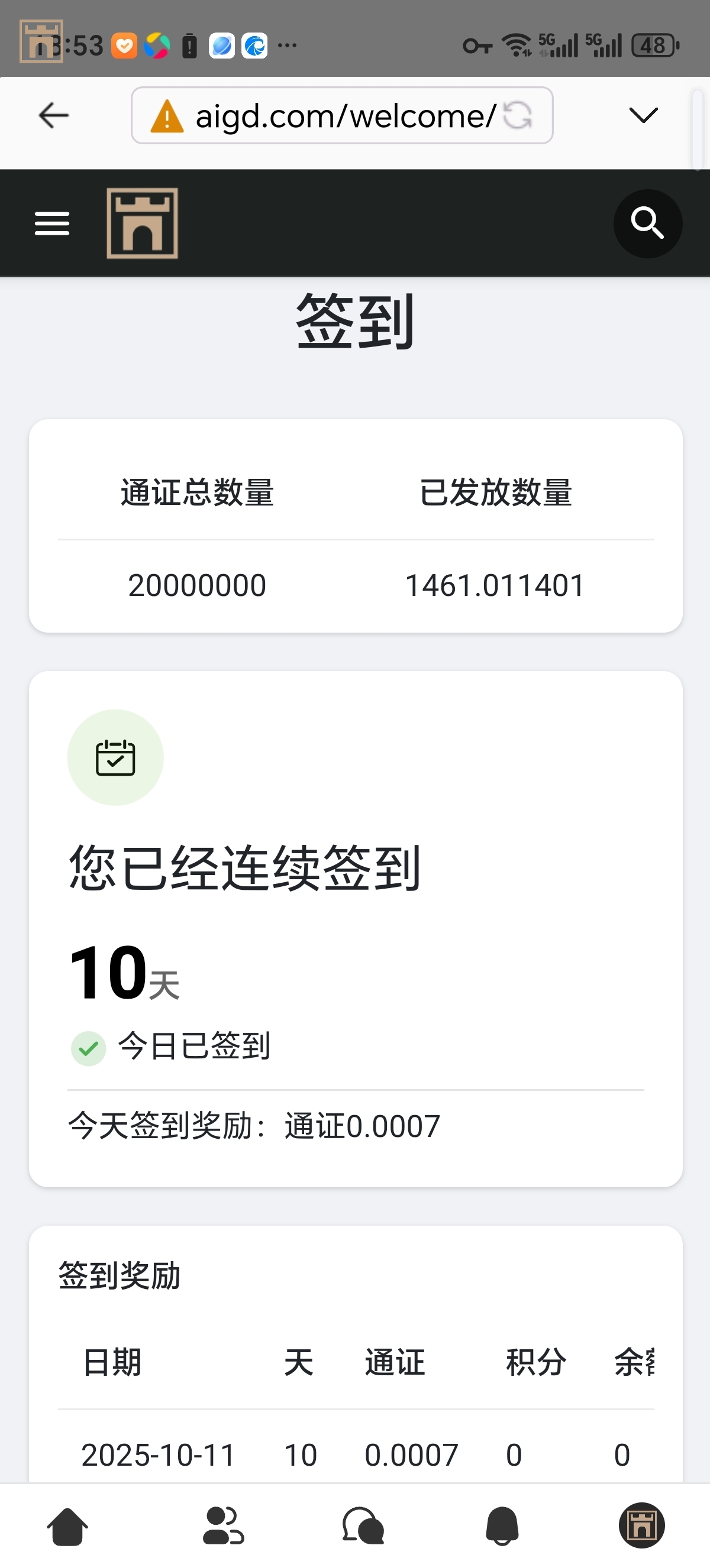
Task: Reload the page via refresh icon
Action: (518, 115)
